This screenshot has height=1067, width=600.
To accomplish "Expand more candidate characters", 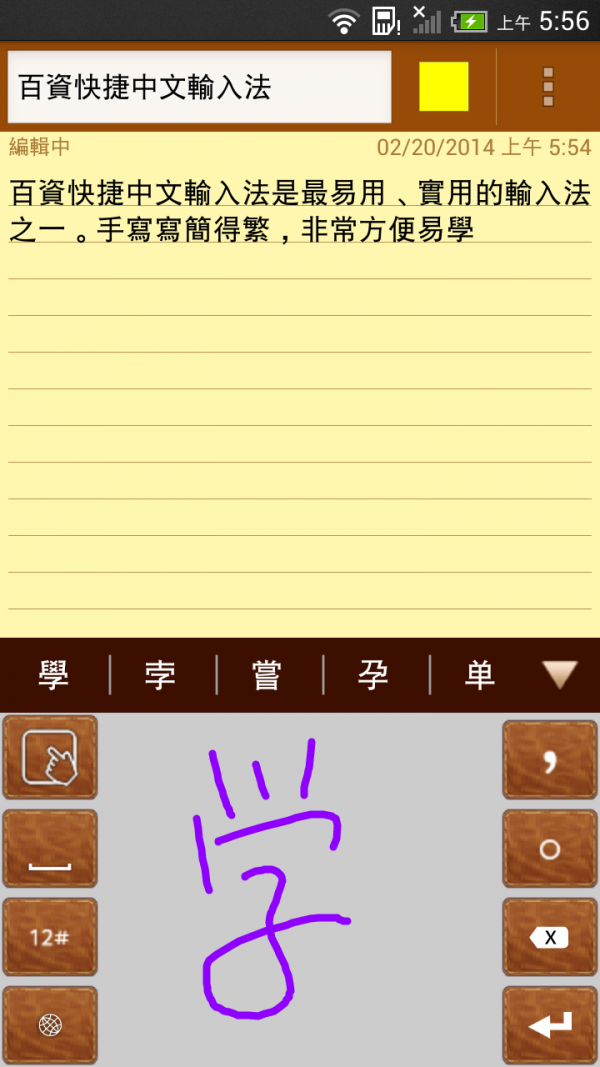I will click(560, 675).
